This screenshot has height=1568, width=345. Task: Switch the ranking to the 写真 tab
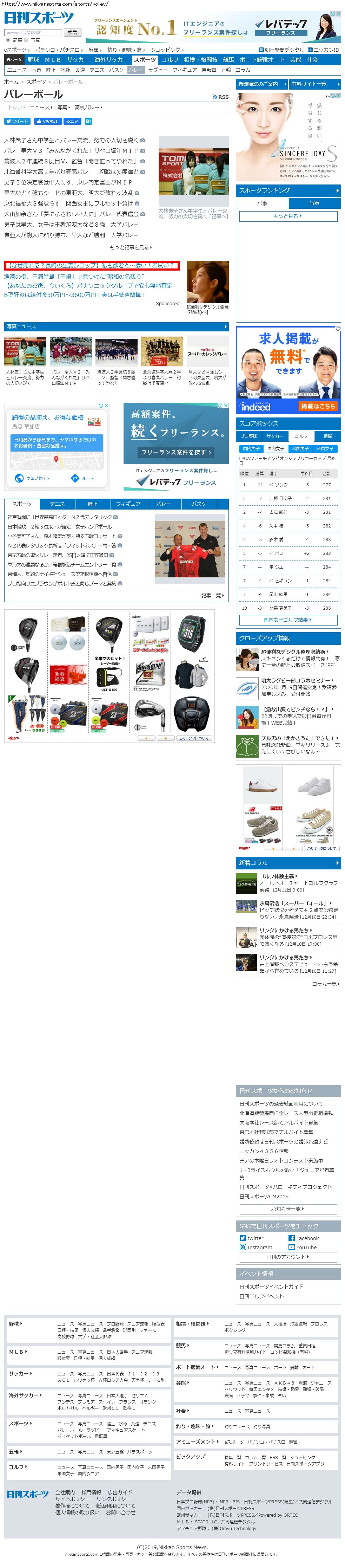(314, 203)
